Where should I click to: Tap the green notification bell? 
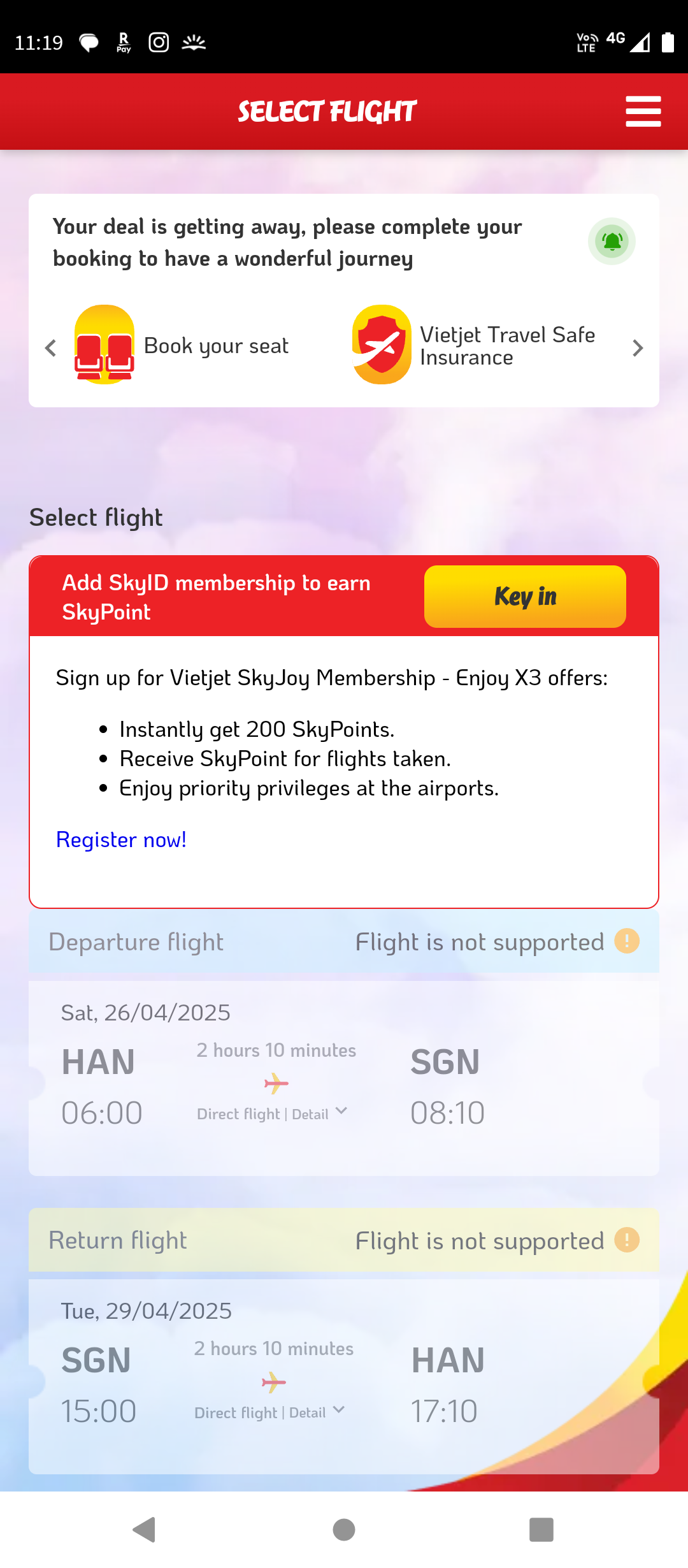coord(612,242)
